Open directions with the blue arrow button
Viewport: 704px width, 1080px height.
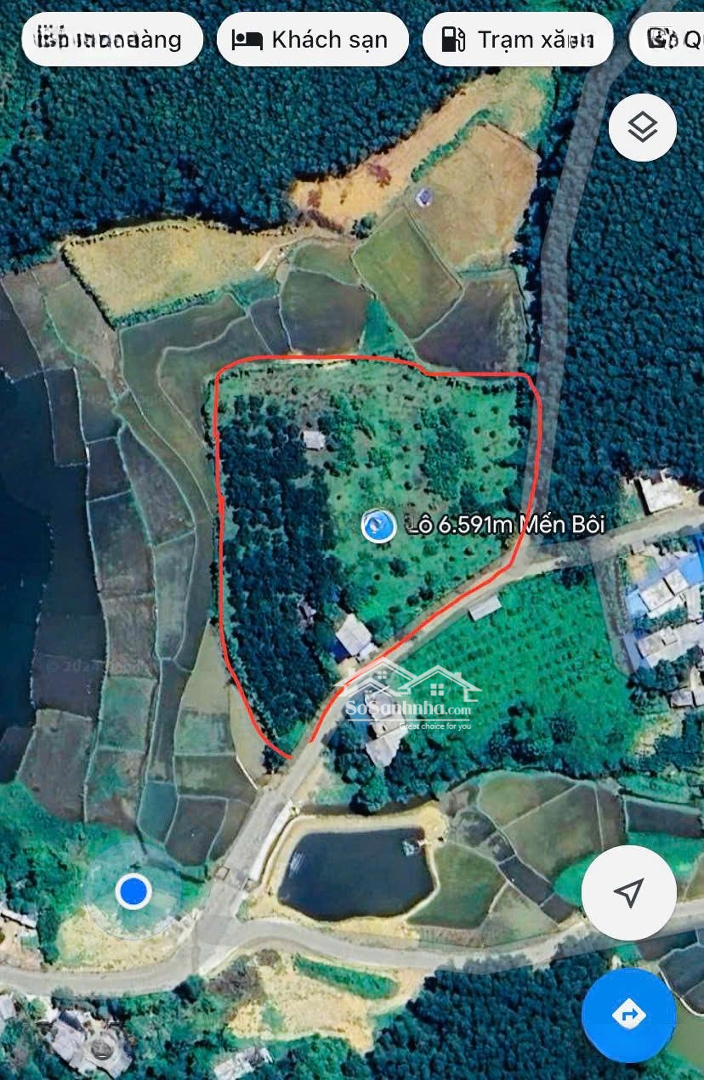629,1015
